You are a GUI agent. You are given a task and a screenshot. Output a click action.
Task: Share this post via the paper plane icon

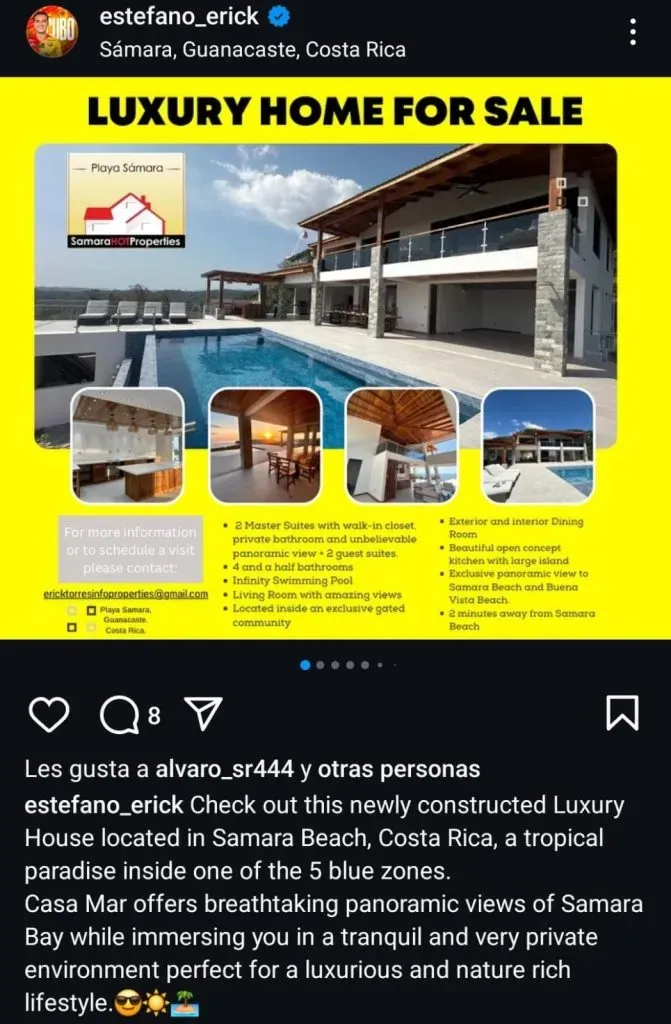pyautogui.click(x=204, y=713)
